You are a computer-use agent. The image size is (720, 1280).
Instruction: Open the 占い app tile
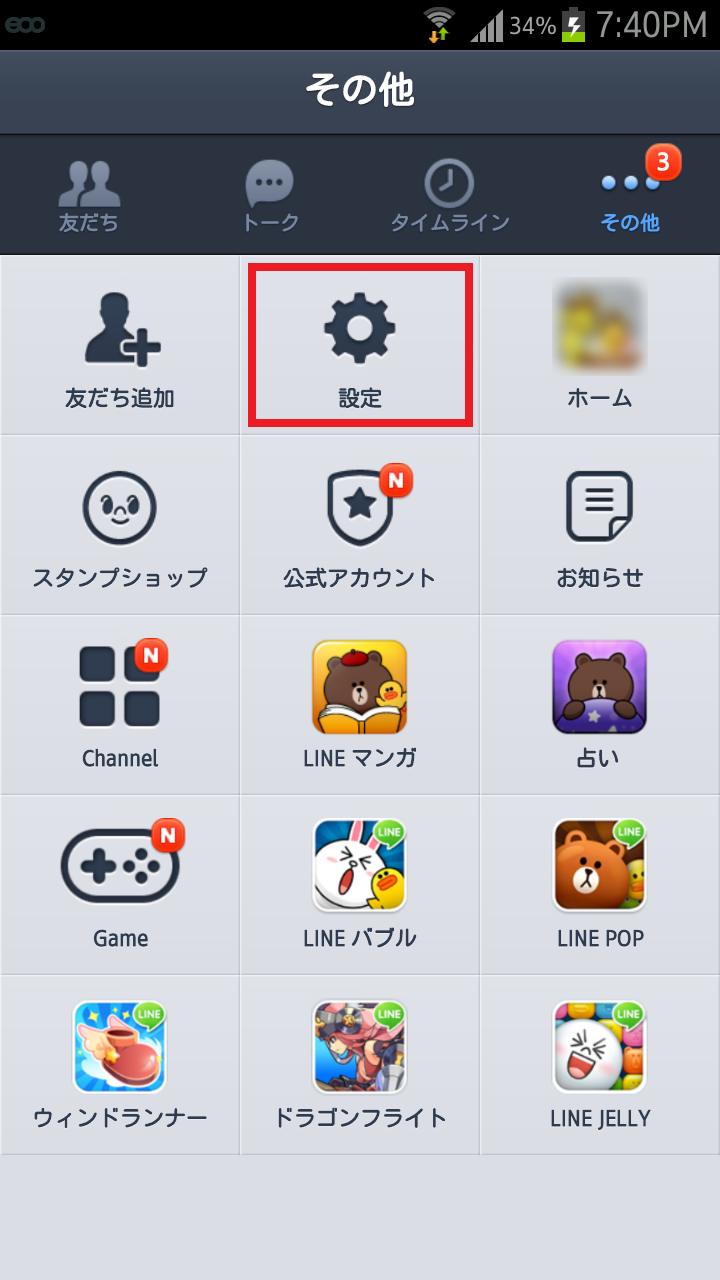point(600,705)
